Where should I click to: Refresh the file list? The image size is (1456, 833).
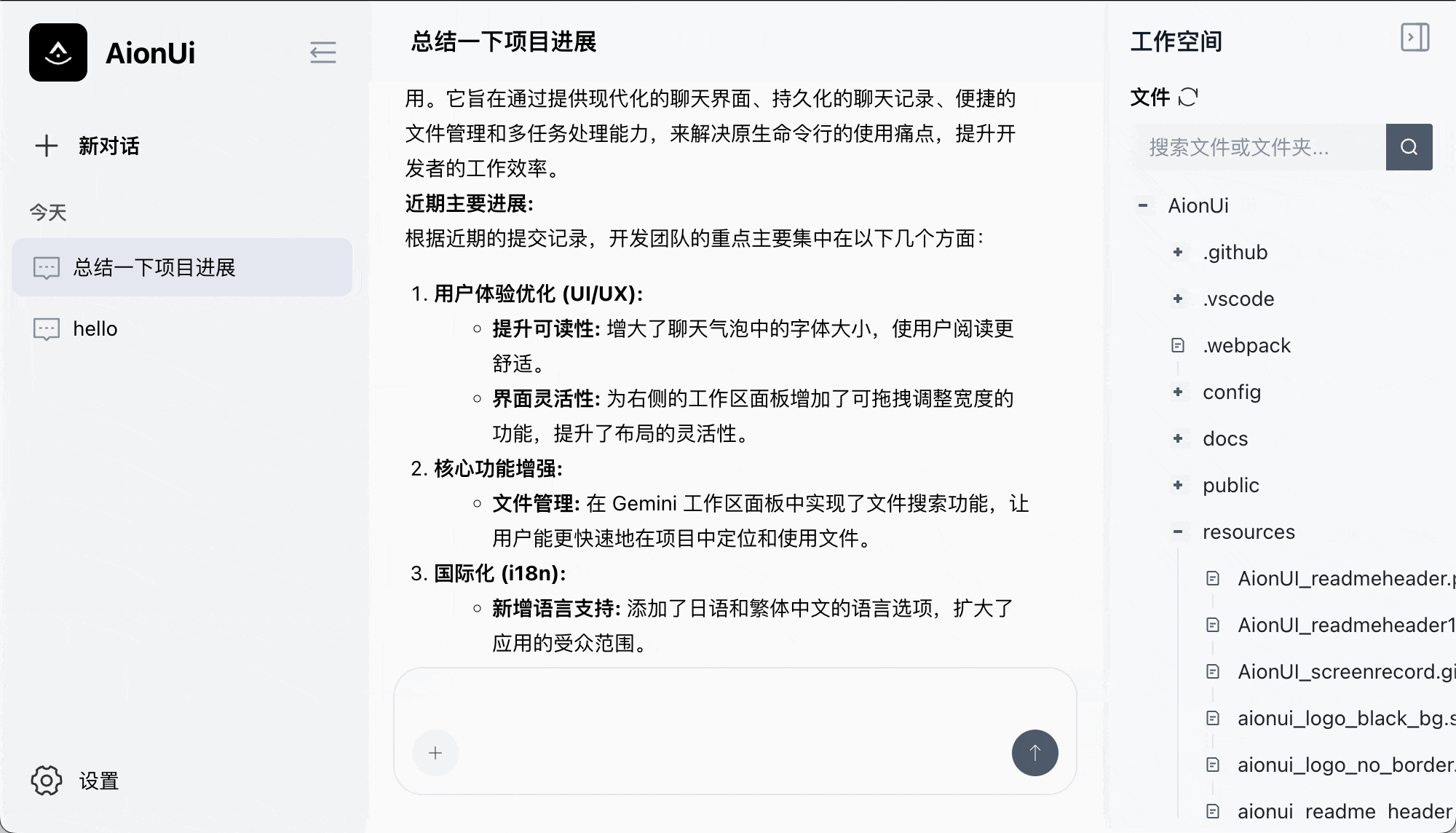[1188, 97]
